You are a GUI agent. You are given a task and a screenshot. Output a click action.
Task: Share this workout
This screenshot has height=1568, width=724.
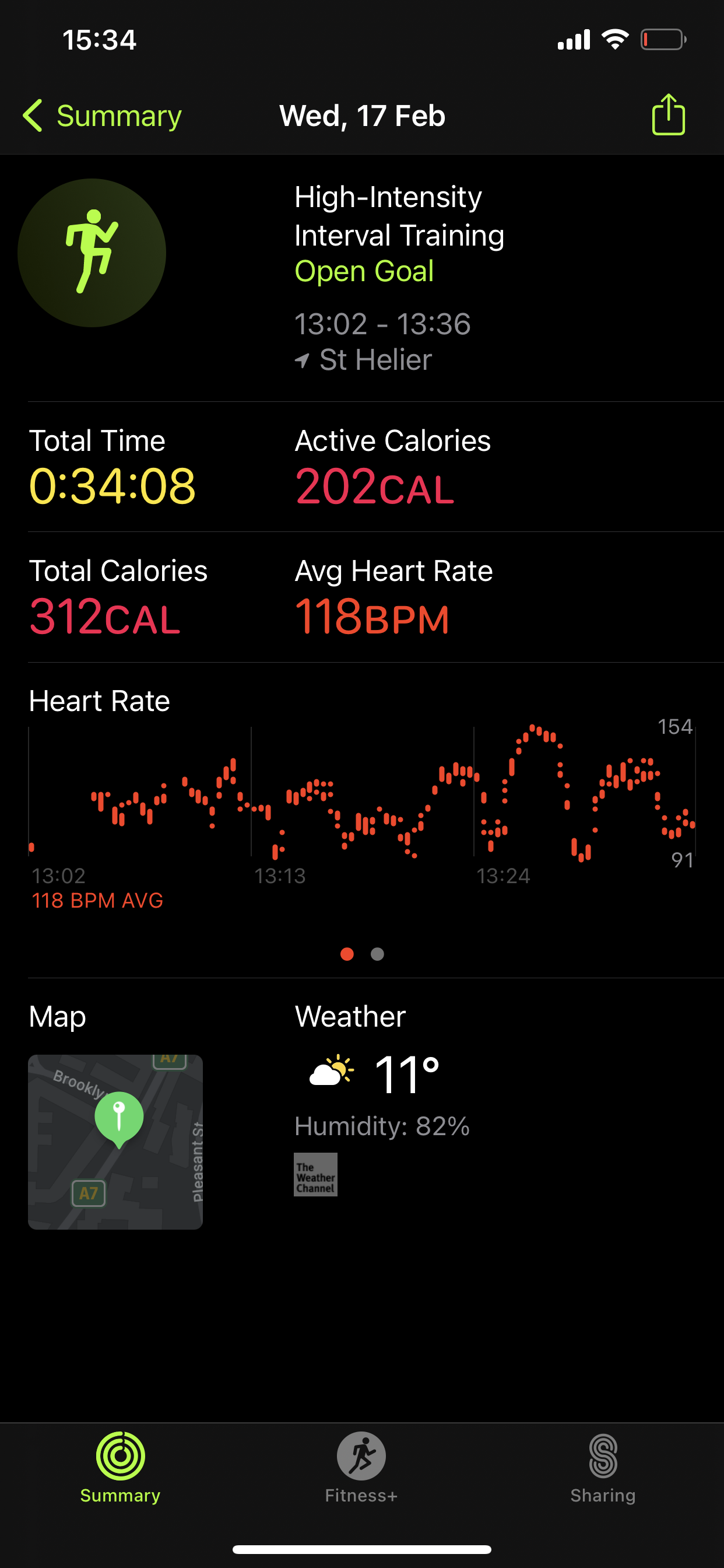[x=668, y=114]
